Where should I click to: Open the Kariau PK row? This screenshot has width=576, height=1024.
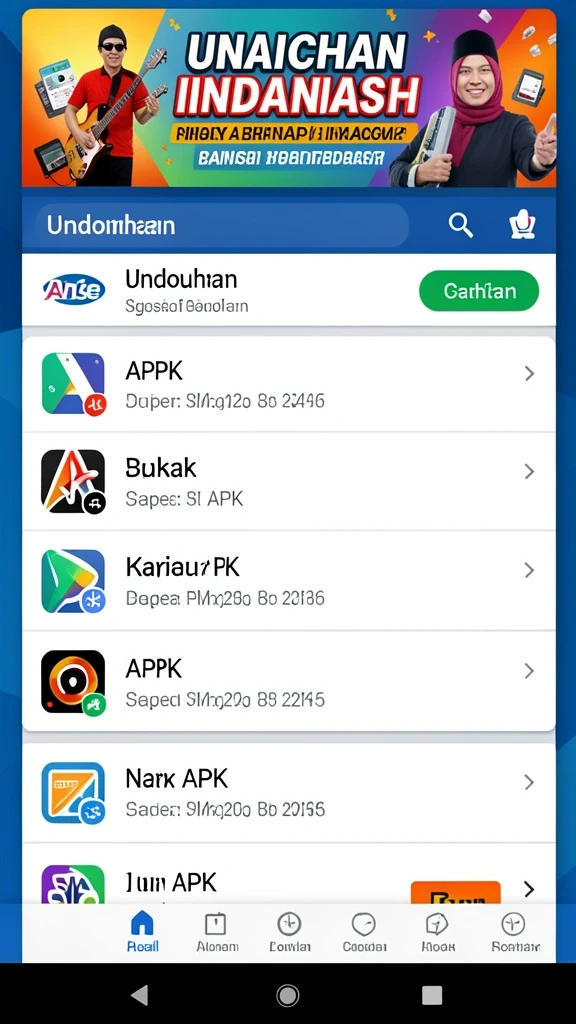(x=289, y=581)
